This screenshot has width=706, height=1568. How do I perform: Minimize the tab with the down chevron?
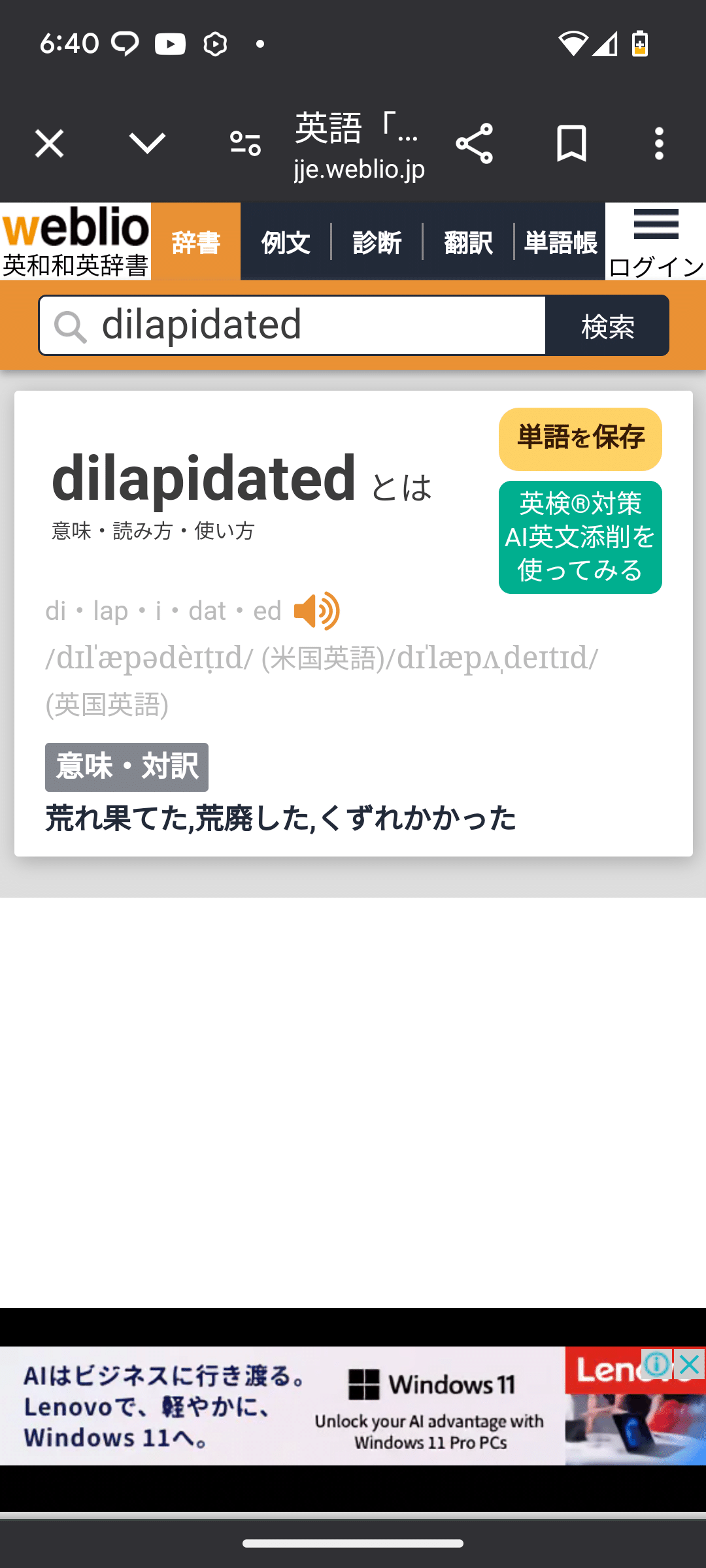(147, 143)
